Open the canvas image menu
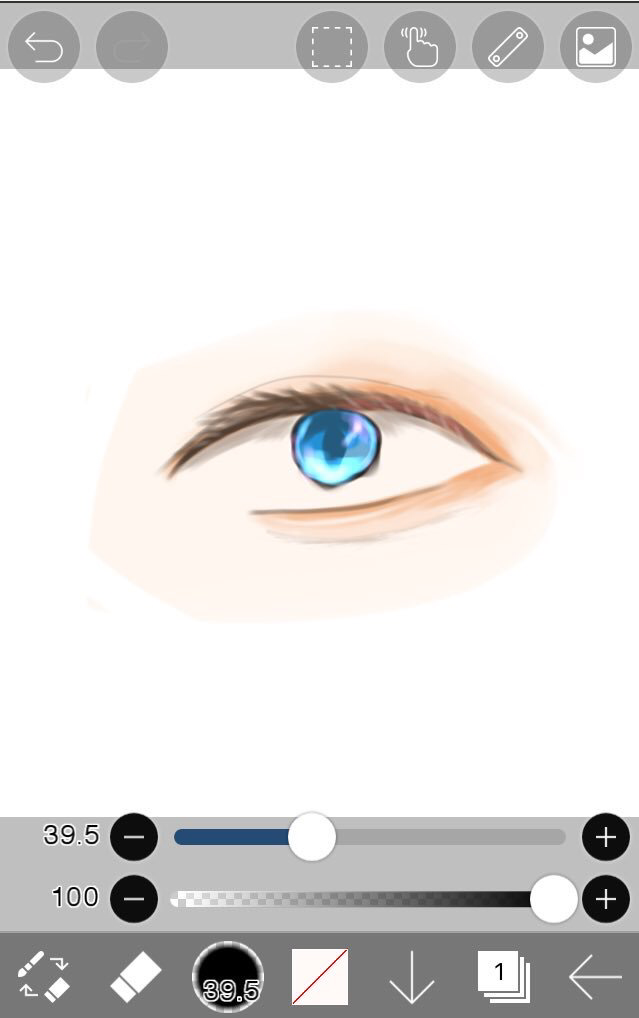Screen dimensions: 639x1018 click(x=596, y=46)
